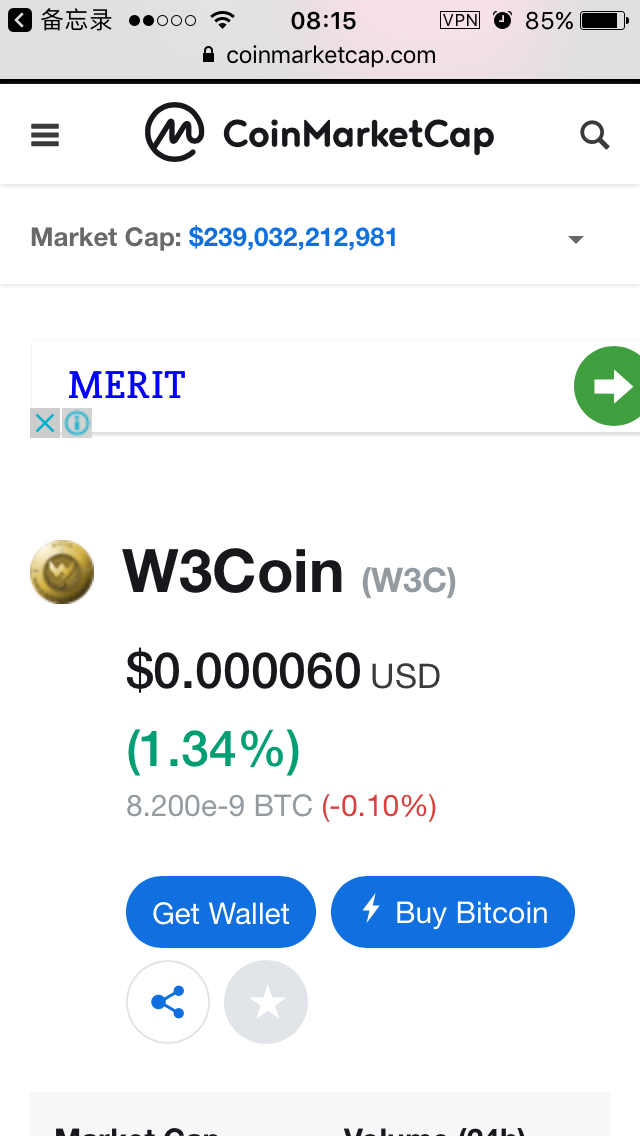Tap the Buy Bitcoin button
The image size is (640, 1136).
tap(453, 912)
